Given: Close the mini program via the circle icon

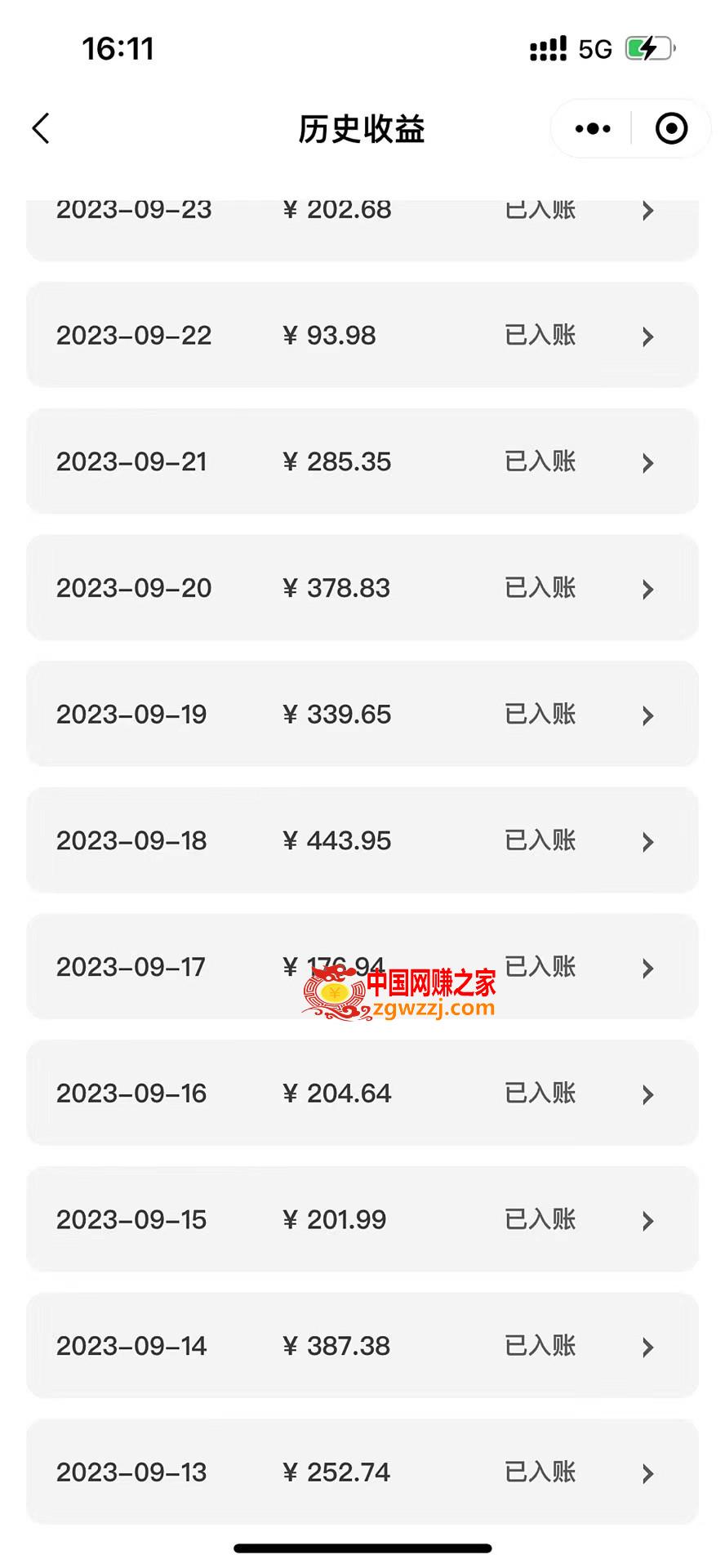Looking at the screenshot, I should 671,128.
